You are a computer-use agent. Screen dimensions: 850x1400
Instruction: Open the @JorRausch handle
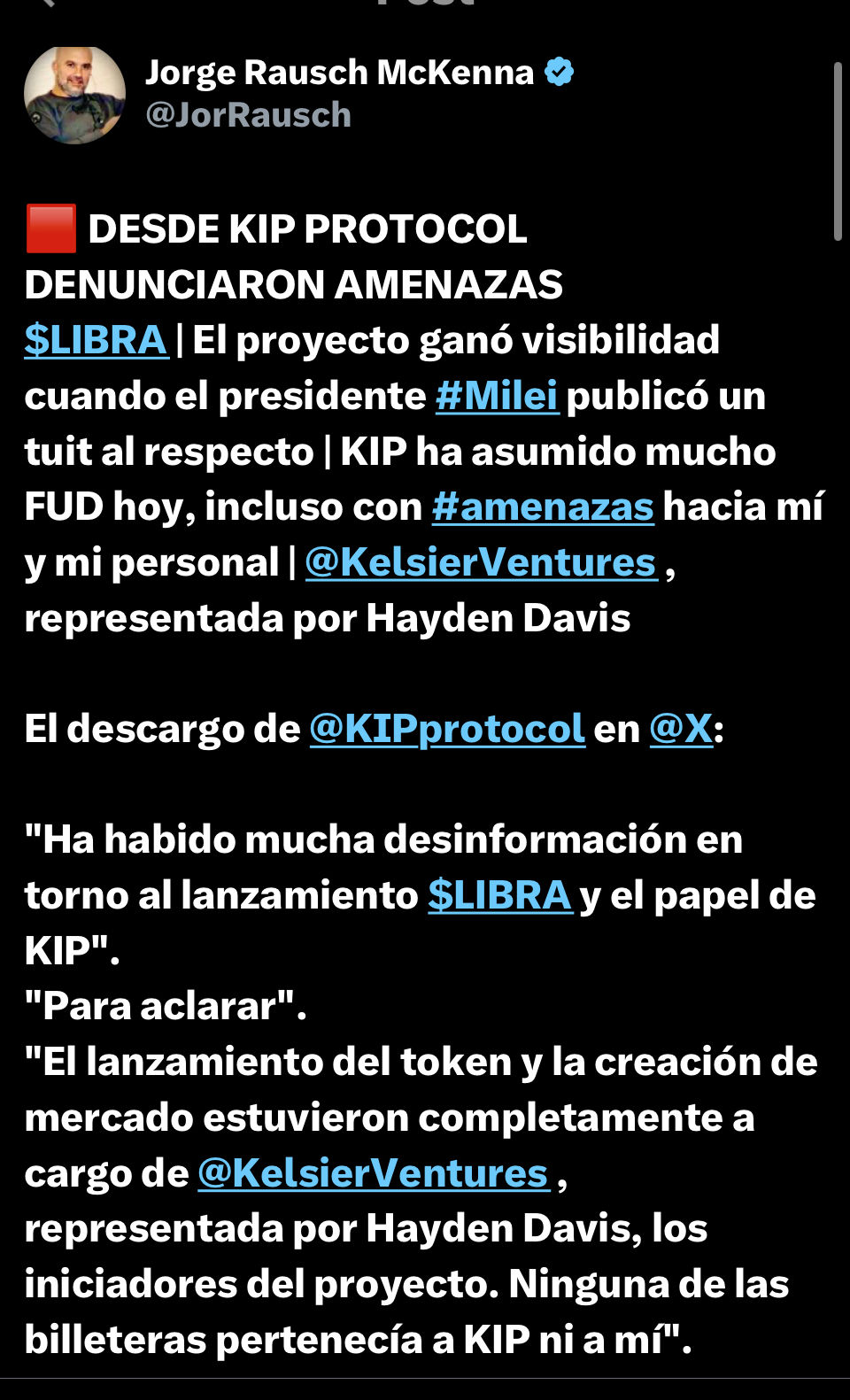pos(248,115)
